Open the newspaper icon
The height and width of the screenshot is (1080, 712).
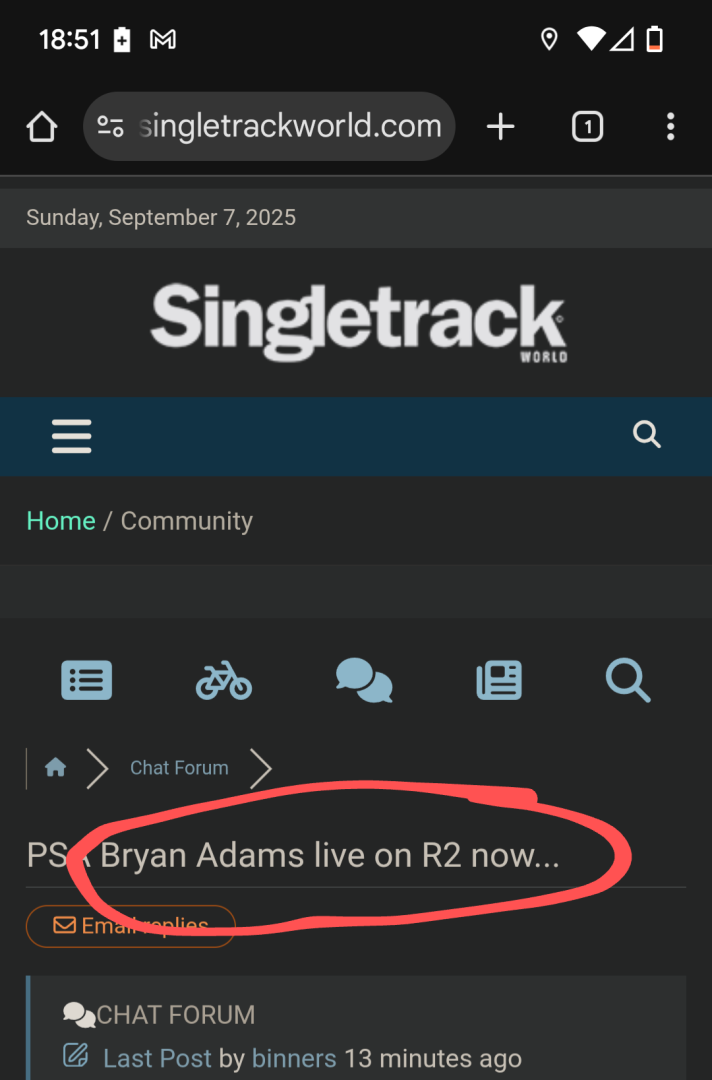click(x=498, y=681)
